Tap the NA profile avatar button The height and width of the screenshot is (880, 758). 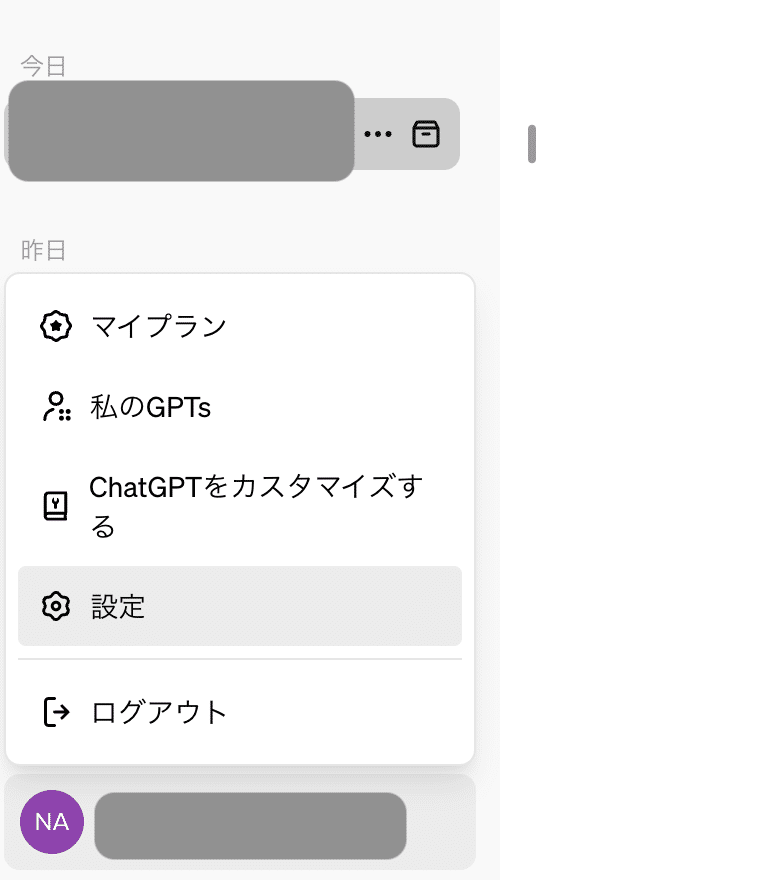click(52, 822)
